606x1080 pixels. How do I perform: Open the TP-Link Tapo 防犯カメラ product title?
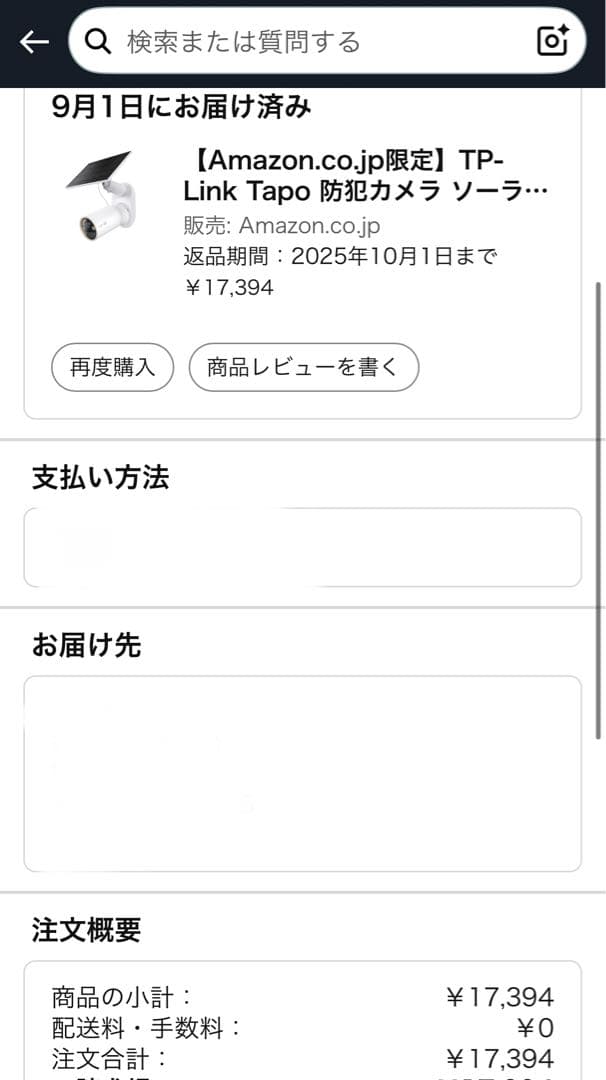pos(366,175)
